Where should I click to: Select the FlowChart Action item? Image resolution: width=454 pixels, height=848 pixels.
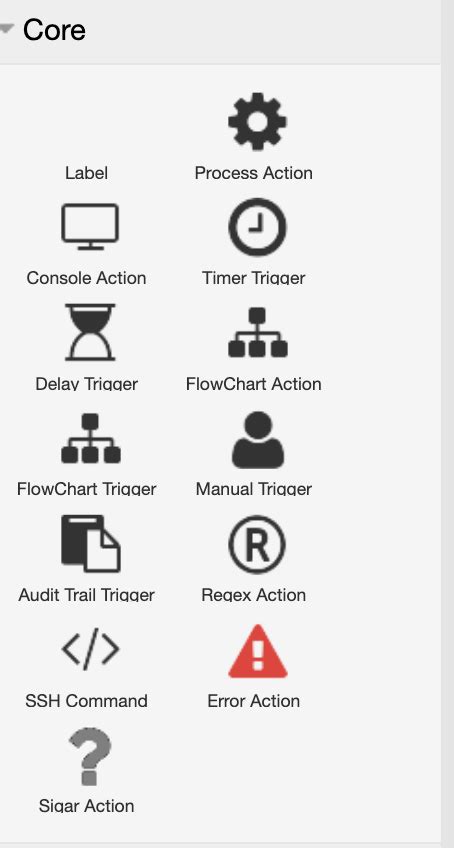pyautogui.click(x=254, y=346)
